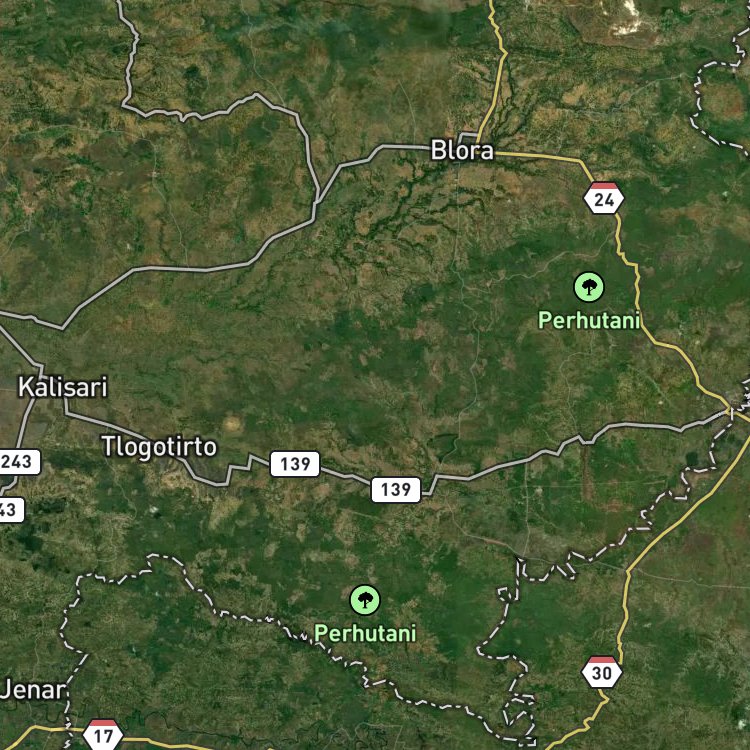Select the Blora city label
Image resolution: width=750 pixels, height=750 pixels.
pyautogui.click(x=462, y=150)
